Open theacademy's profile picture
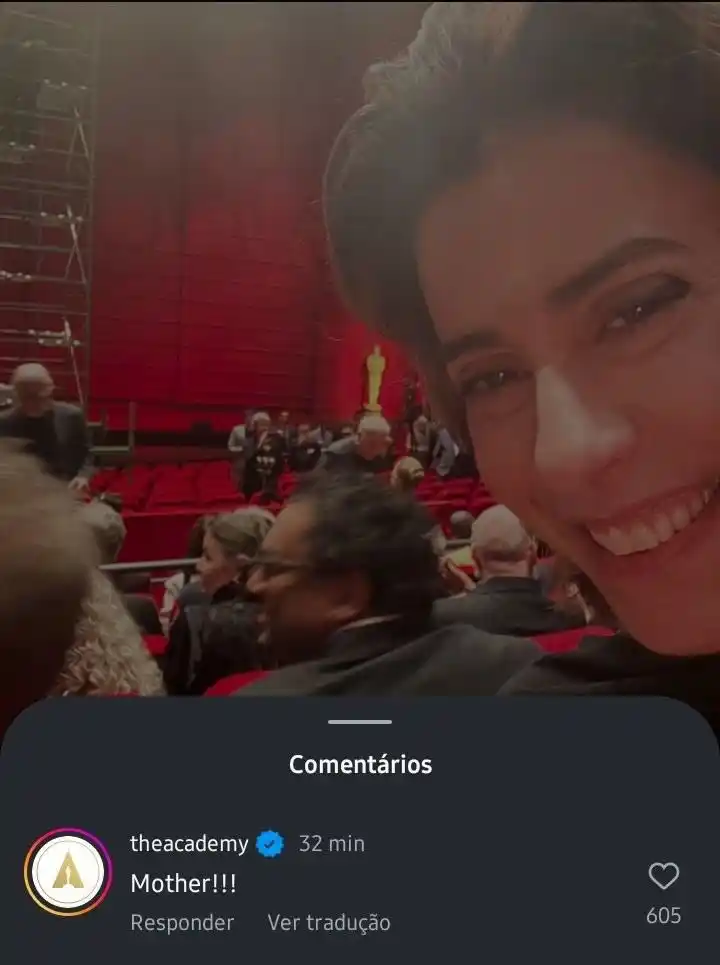The width and height of the screenshot is (720, 965). click(x=68, y=872)
